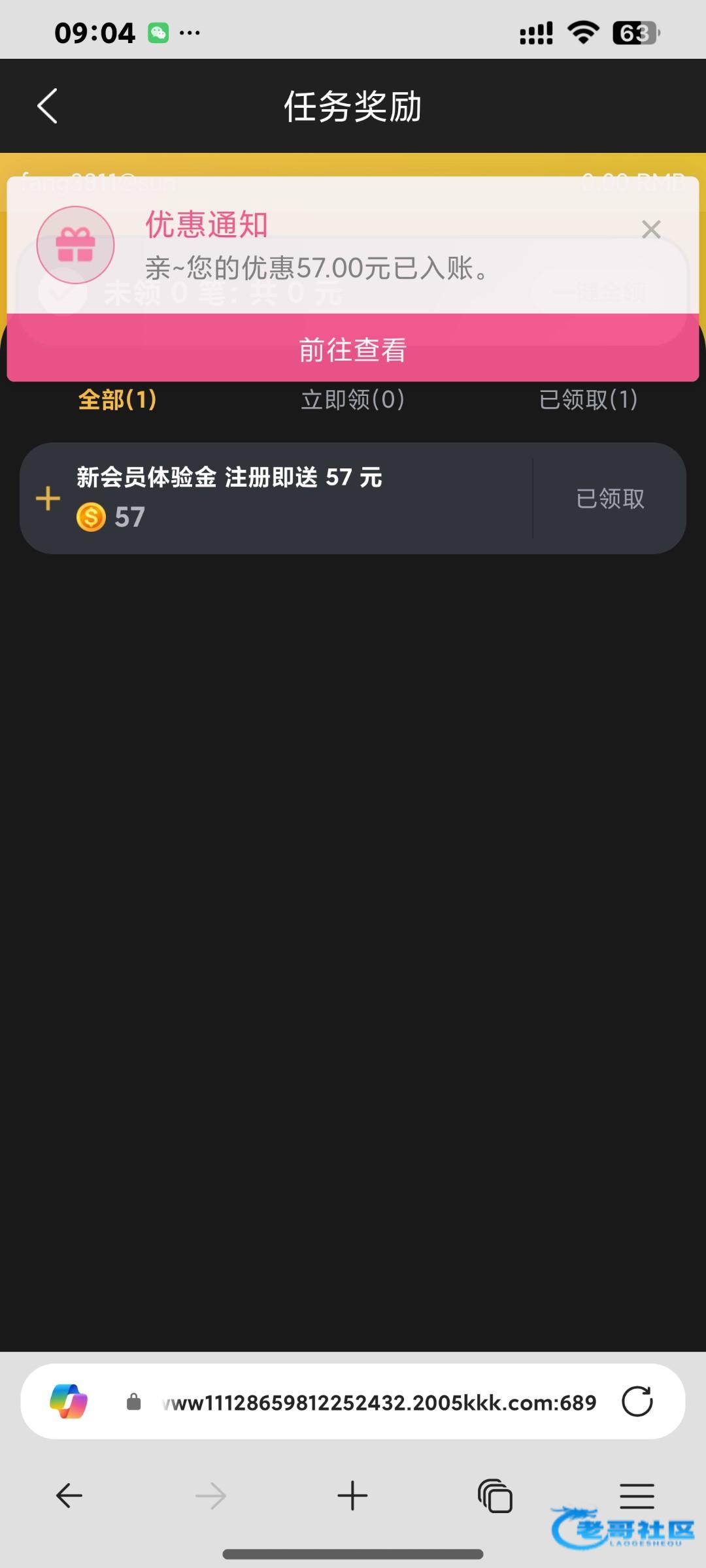This screenshot has height=1568, width=706.
Task: Switch to the 全部(1) tab
Action: [x=118, y=399]
